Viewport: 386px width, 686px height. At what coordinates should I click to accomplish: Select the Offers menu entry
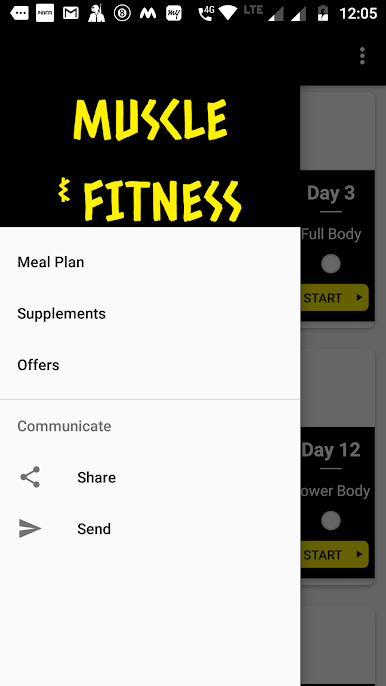coord(150,365)
